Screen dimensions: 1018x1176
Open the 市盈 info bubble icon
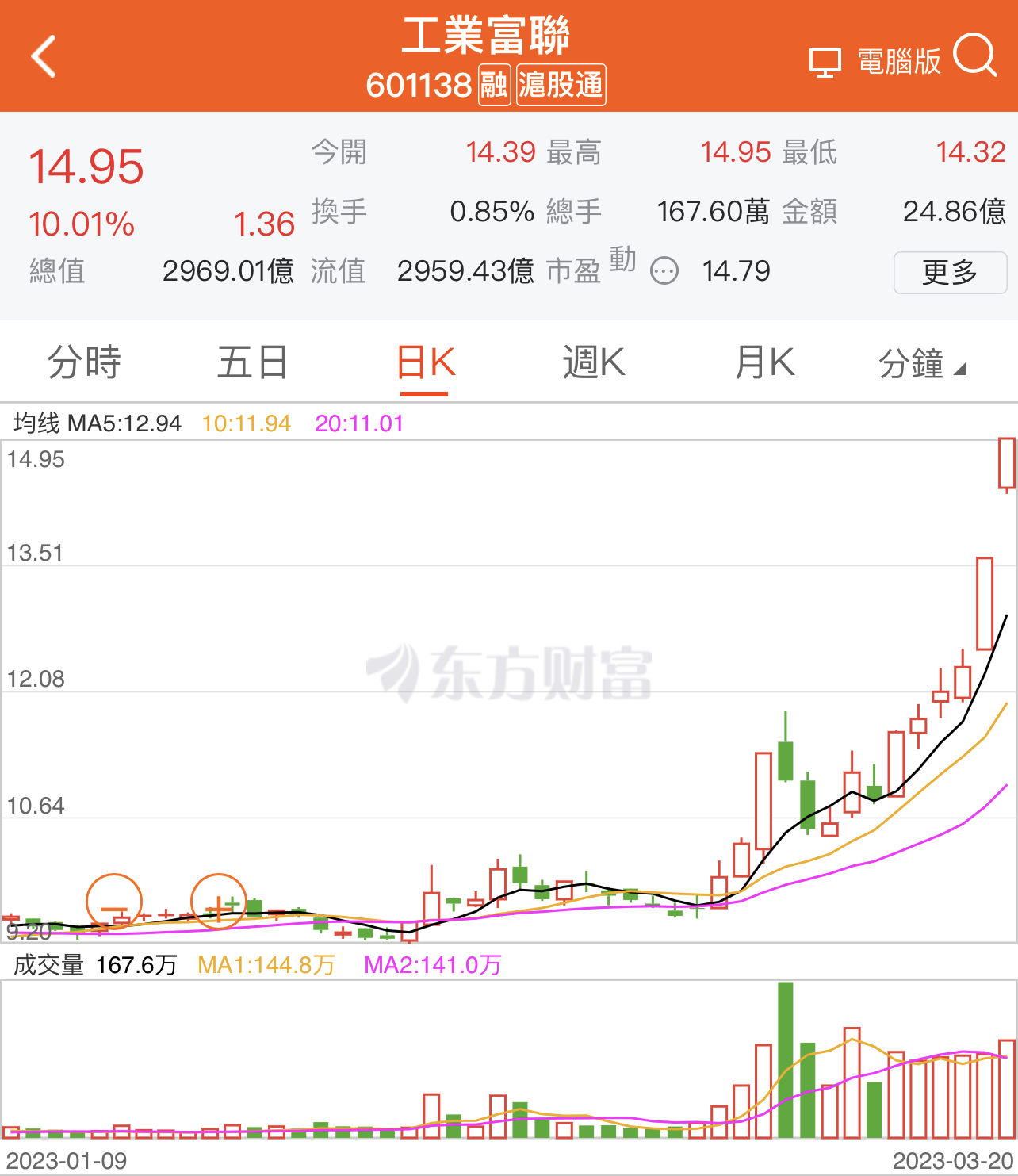[664, 272]
